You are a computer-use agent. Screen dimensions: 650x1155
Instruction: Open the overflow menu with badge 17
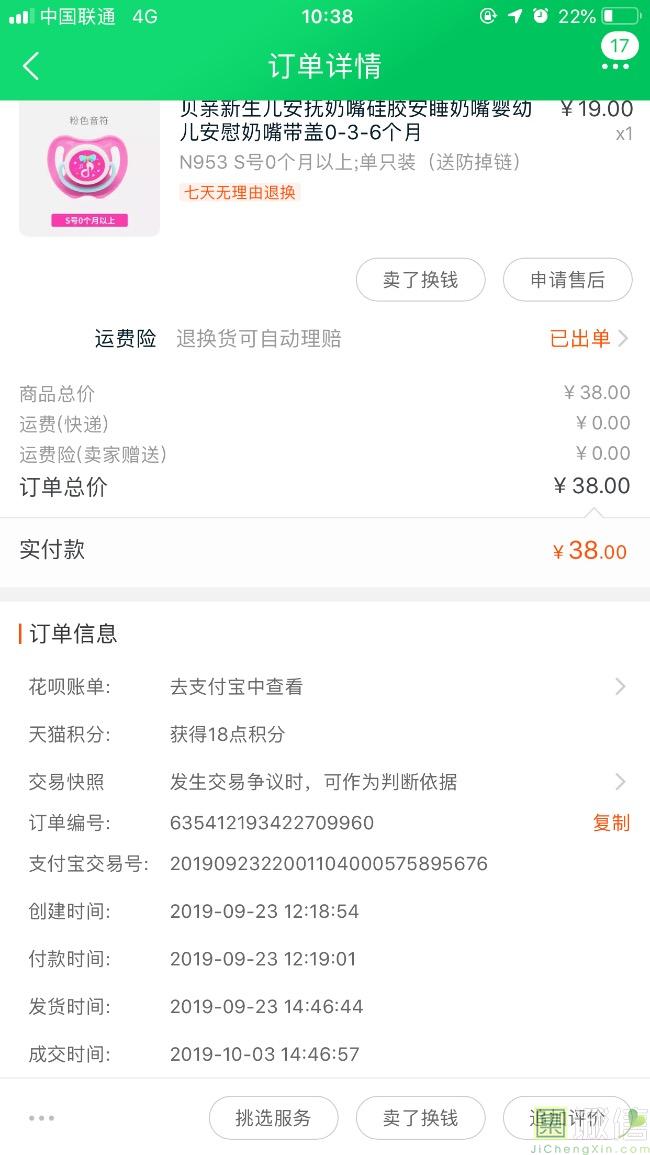point(616,53)
